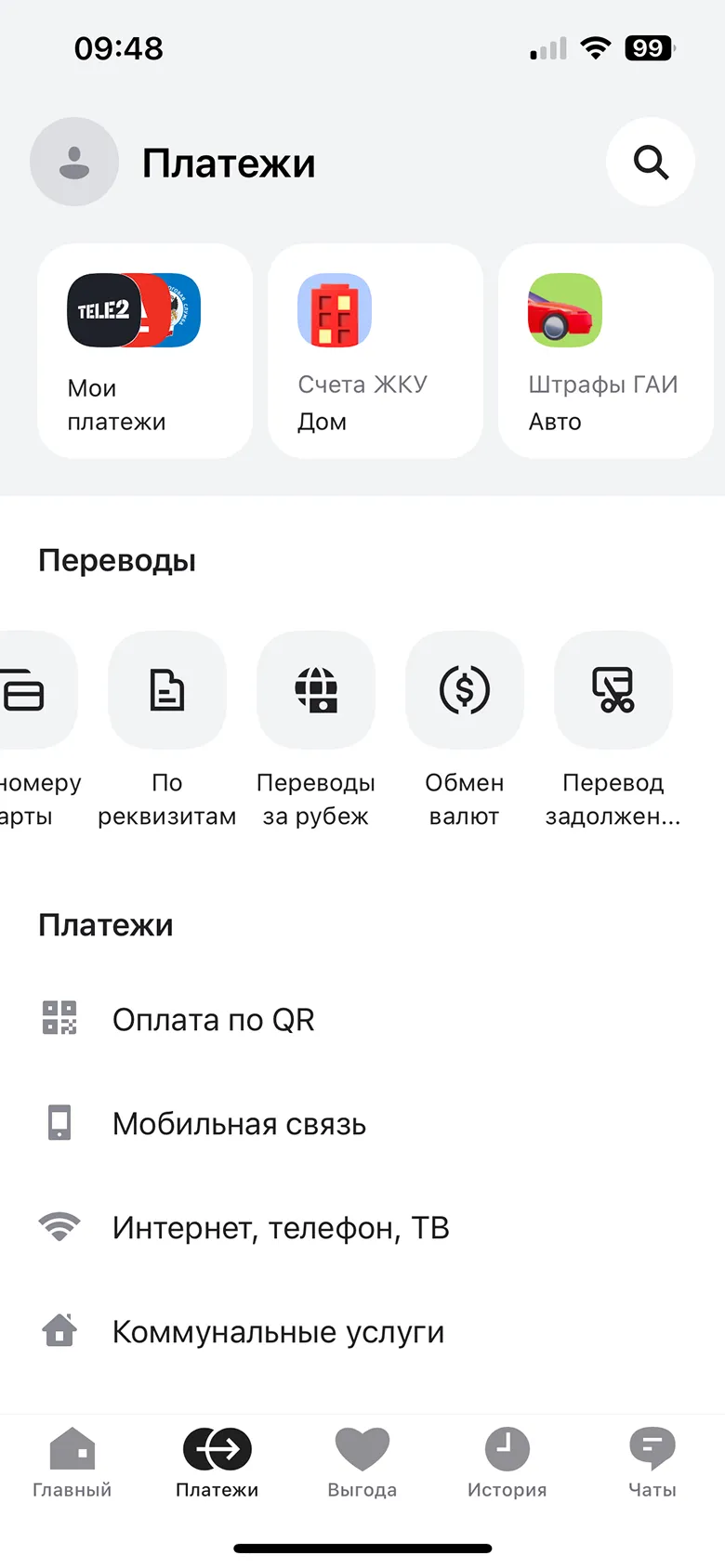Open Штрафы ГАИ Авто card
The width and height of the screenshot is (725, 1568).
[606, 351]
